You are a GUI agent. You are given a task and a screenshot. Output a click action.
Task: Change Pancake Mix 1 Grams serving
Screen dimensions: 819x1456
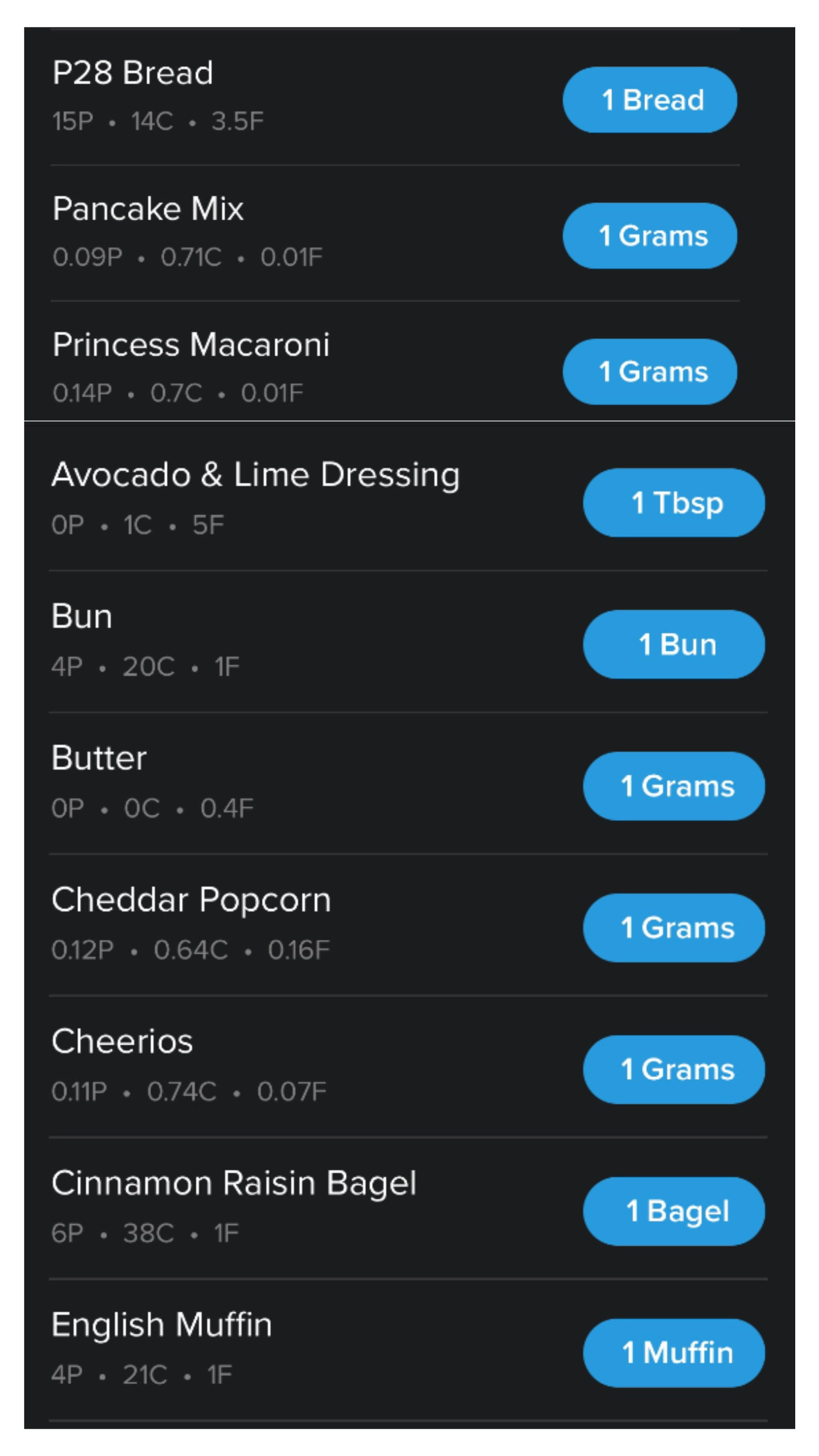pos(650,235)
